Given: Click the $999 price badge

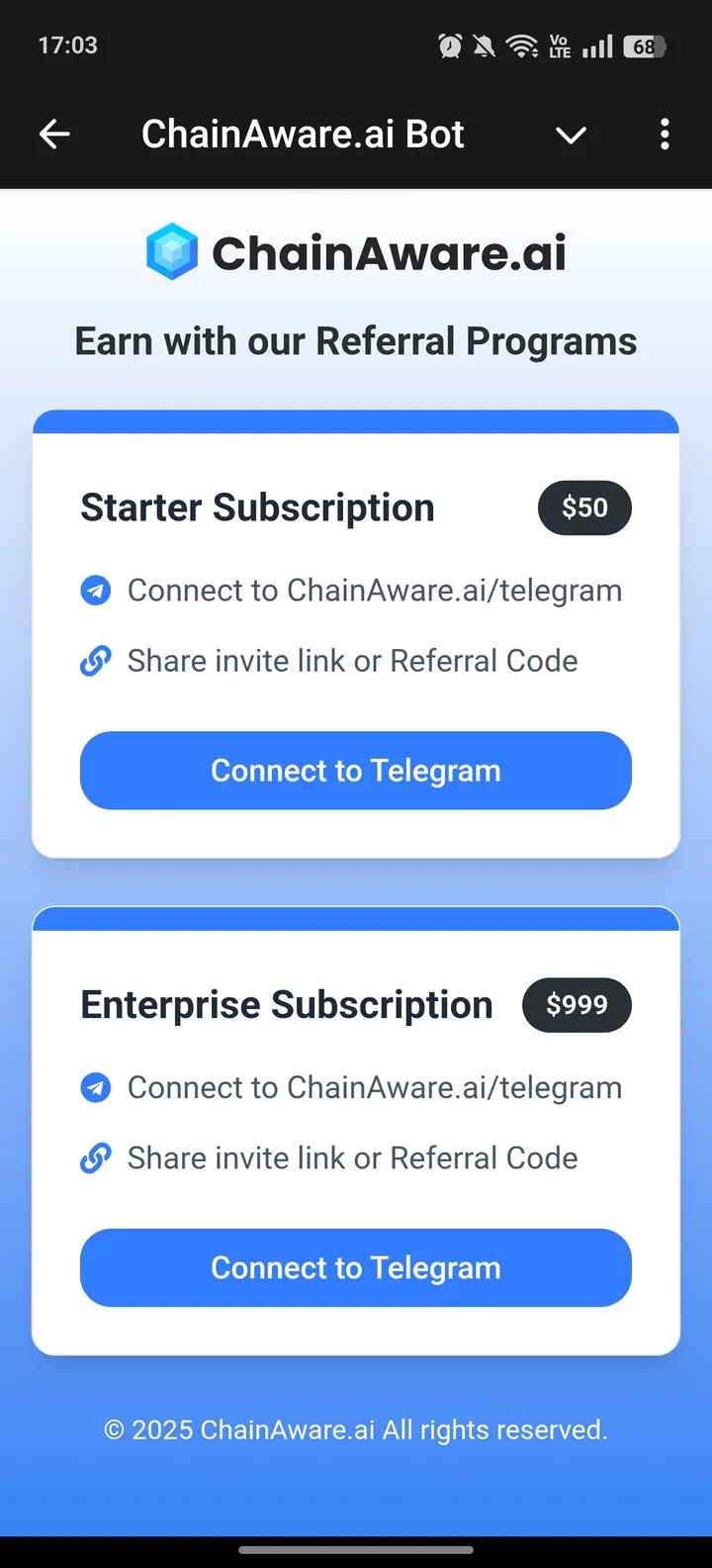Looking at the screenshot, I should pyautogui.click(x=577, y=1005).
